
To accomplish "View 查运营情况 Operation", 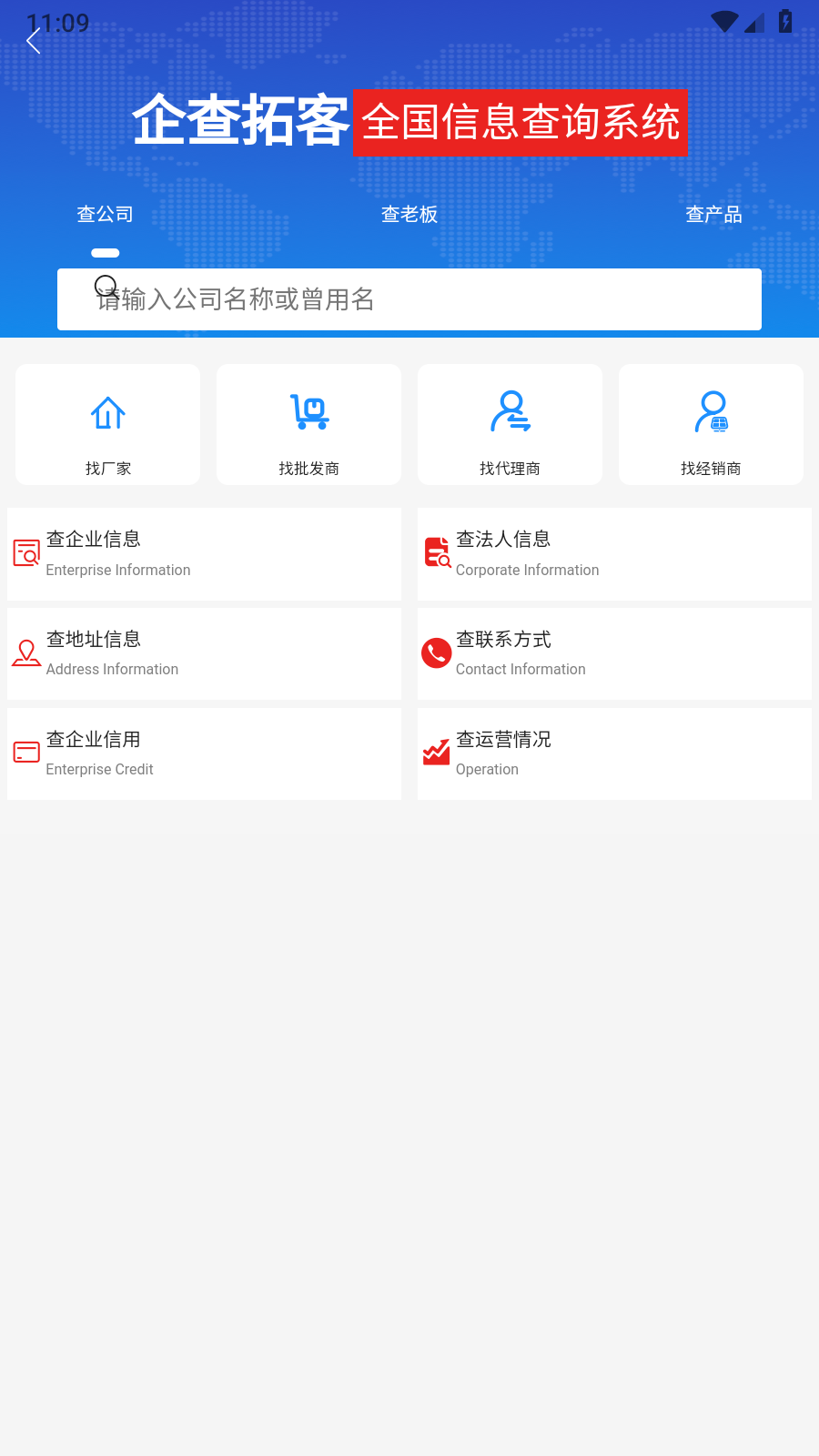I will 614,754.
